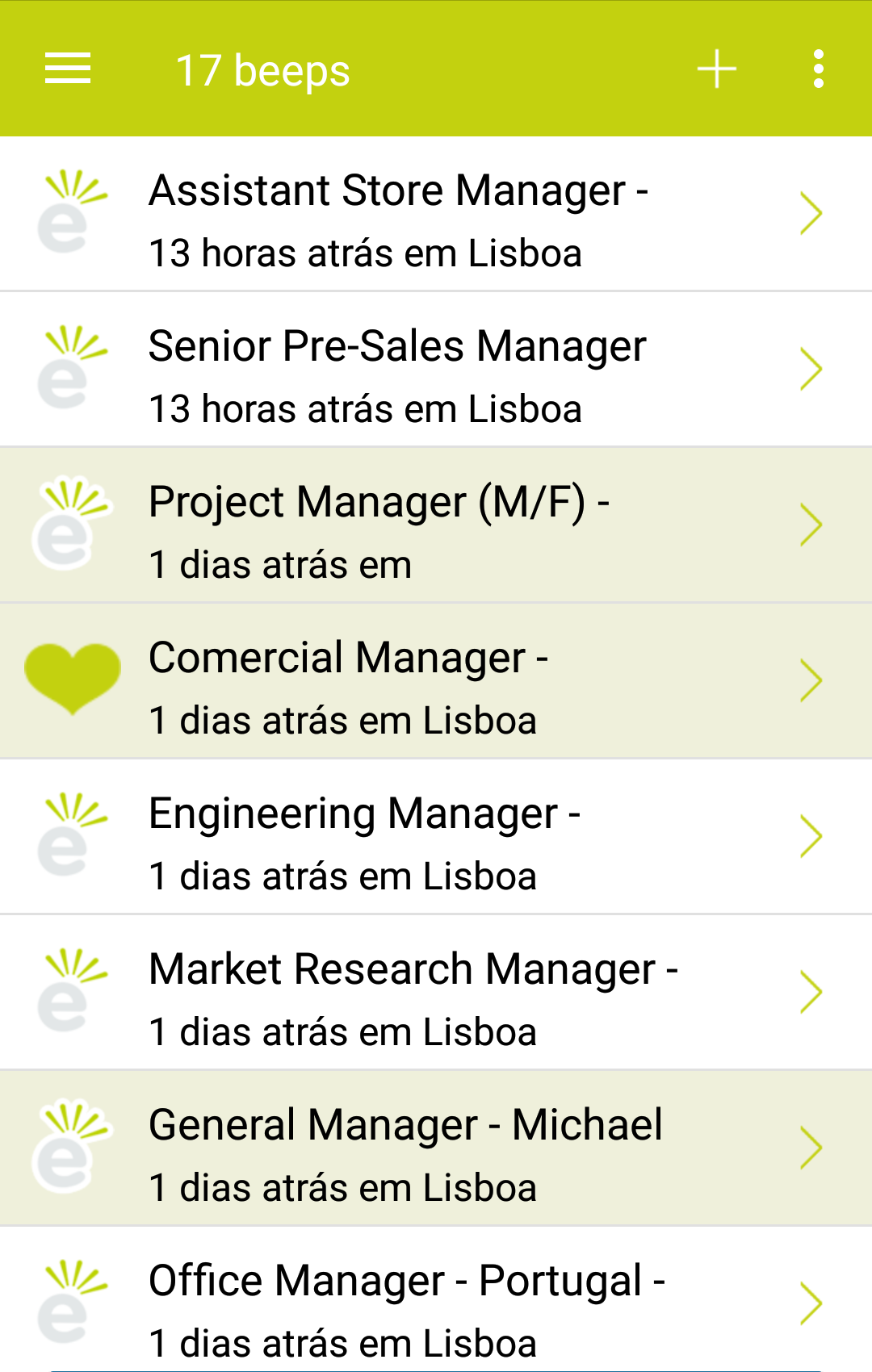
Task: Open Market Research Manager listing
Action: pyautogui.click(x=436, y=993)
